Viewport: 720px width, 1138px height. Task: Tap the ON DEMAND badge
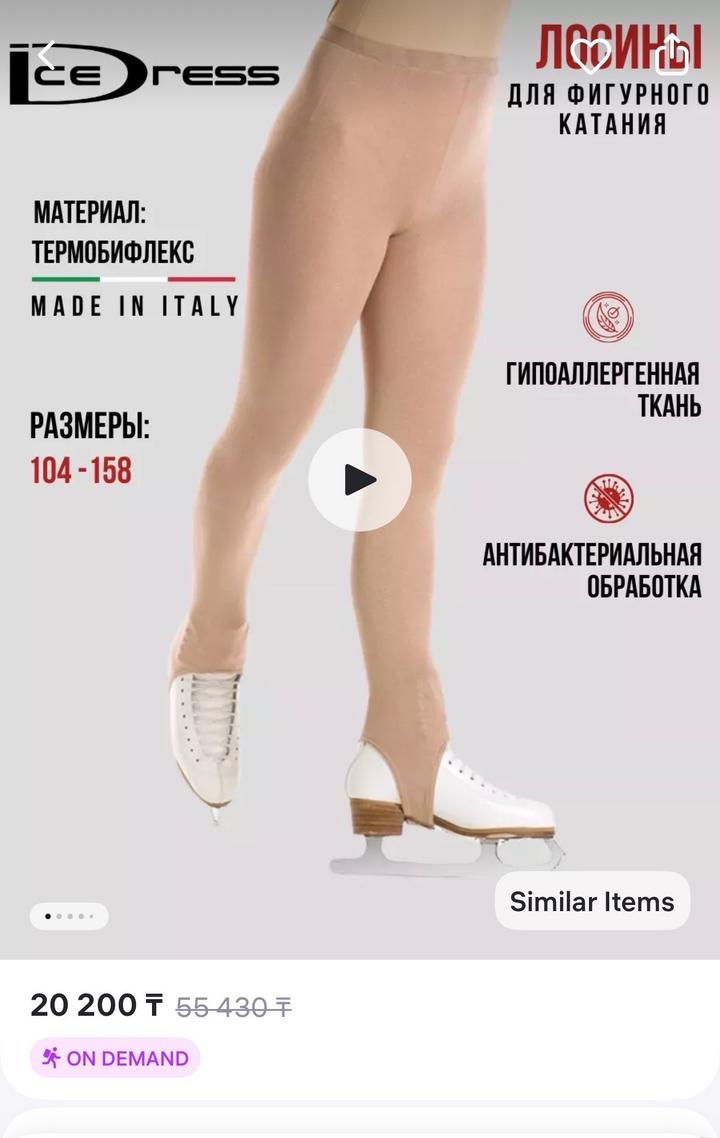tap(115, 1058)
